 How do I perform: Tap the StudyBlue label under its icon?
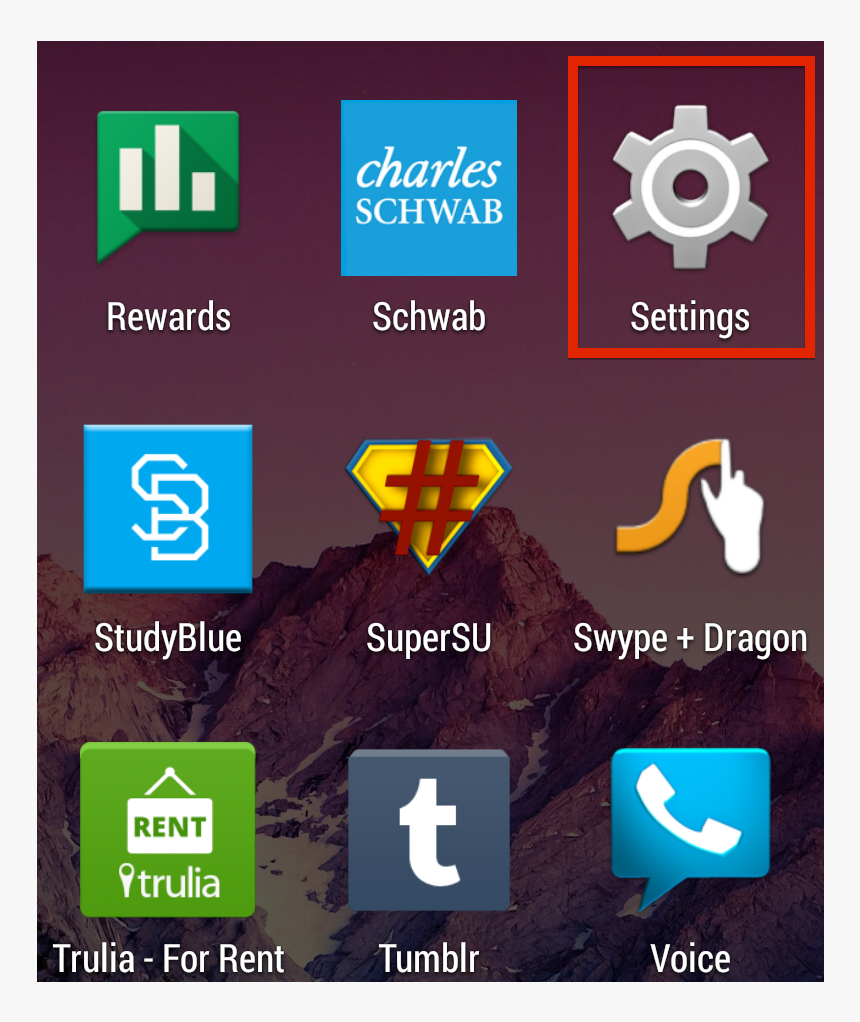[x=168, y=638]
